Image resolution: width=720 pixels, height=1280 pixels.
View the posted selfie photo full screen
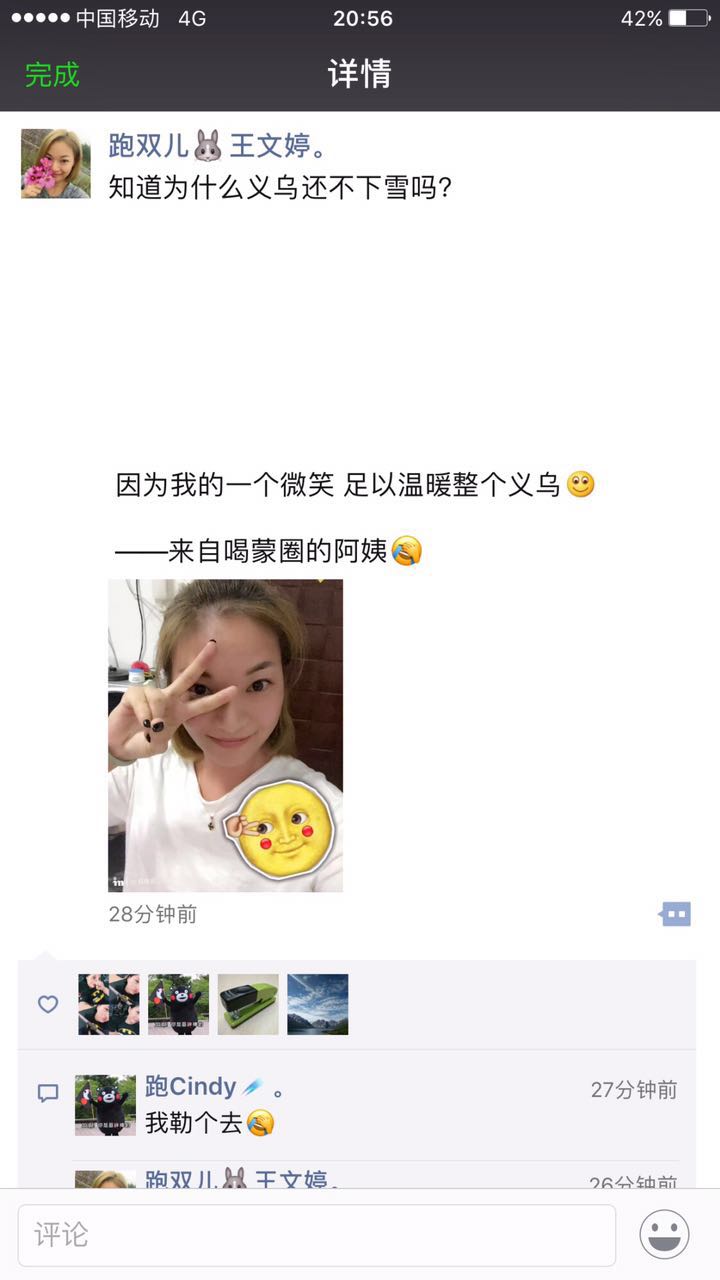[225, 735]
